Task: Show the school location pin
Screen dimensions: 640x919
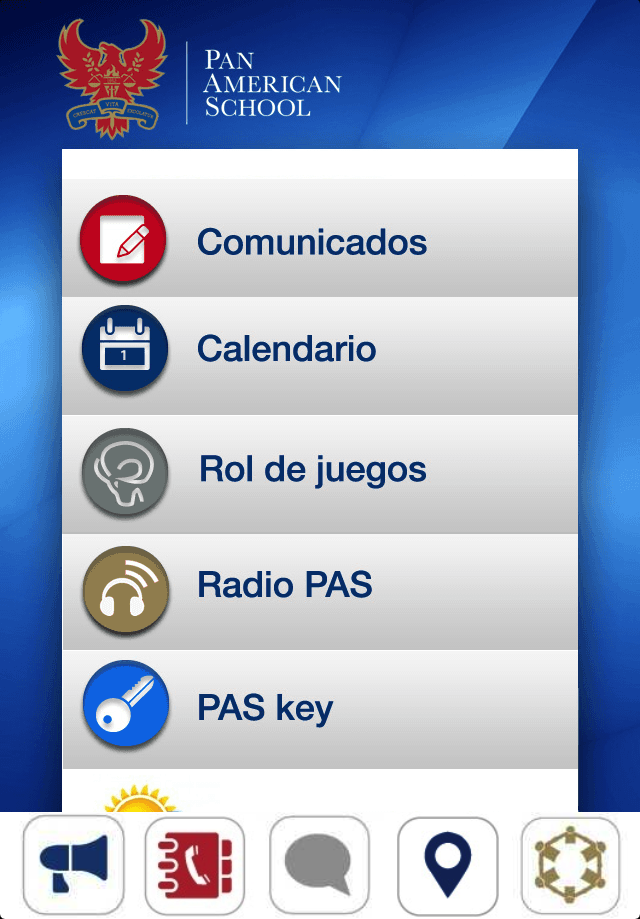Action: 447,864
